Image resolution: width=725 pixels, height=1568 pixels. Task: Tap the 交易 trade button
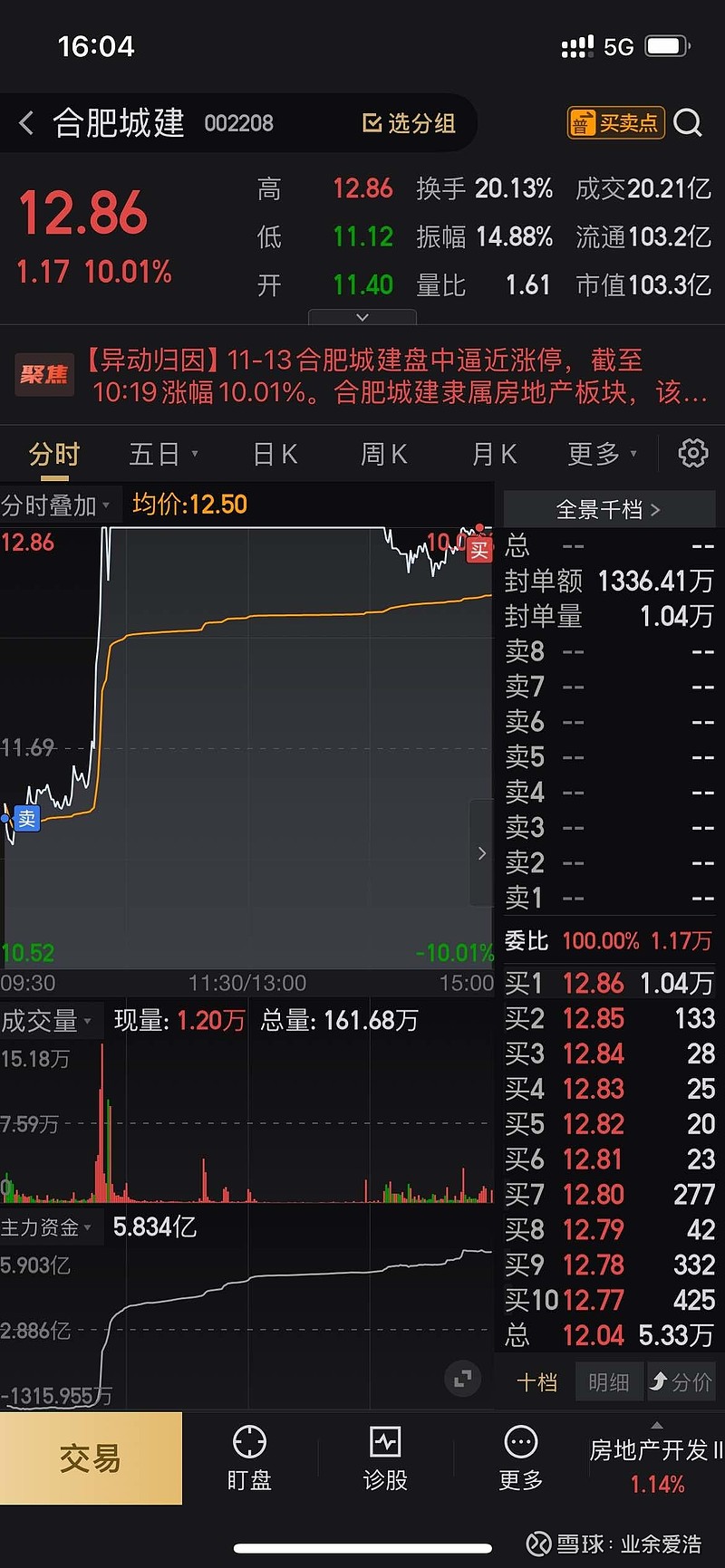[91, 1458]
